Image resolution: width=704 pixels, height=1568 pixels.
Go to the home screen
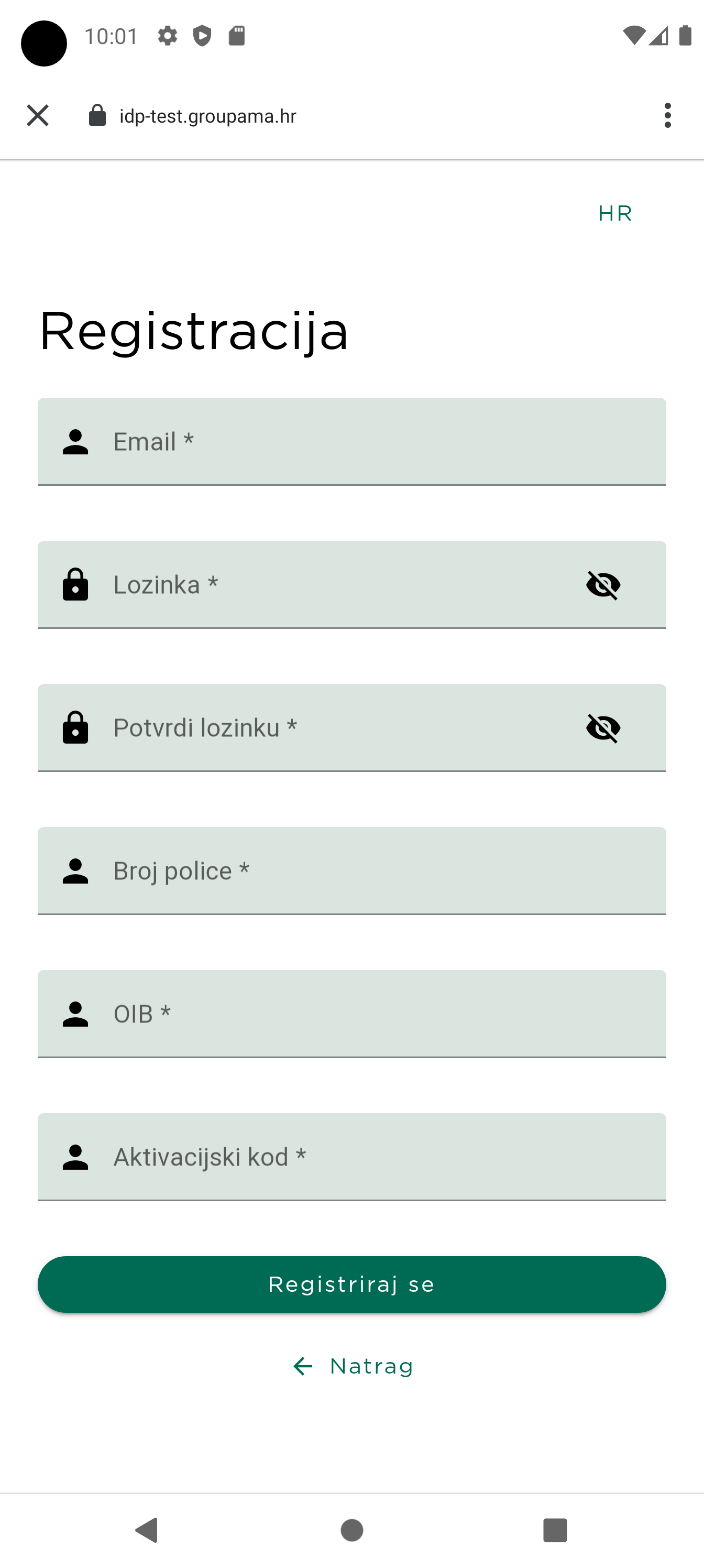coord(351,1530)
